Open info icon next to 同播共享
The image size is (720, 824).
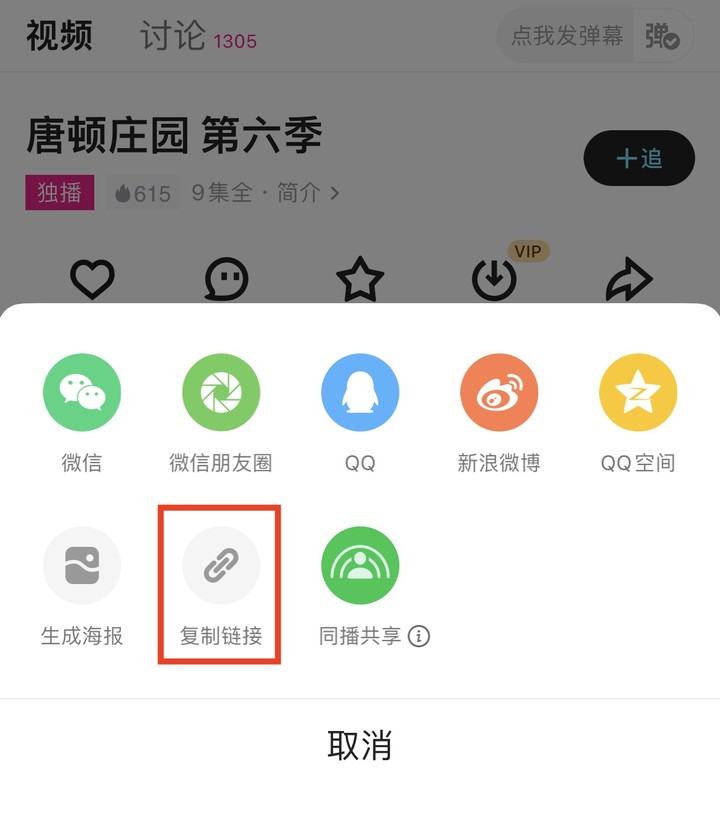pos(419,636)
